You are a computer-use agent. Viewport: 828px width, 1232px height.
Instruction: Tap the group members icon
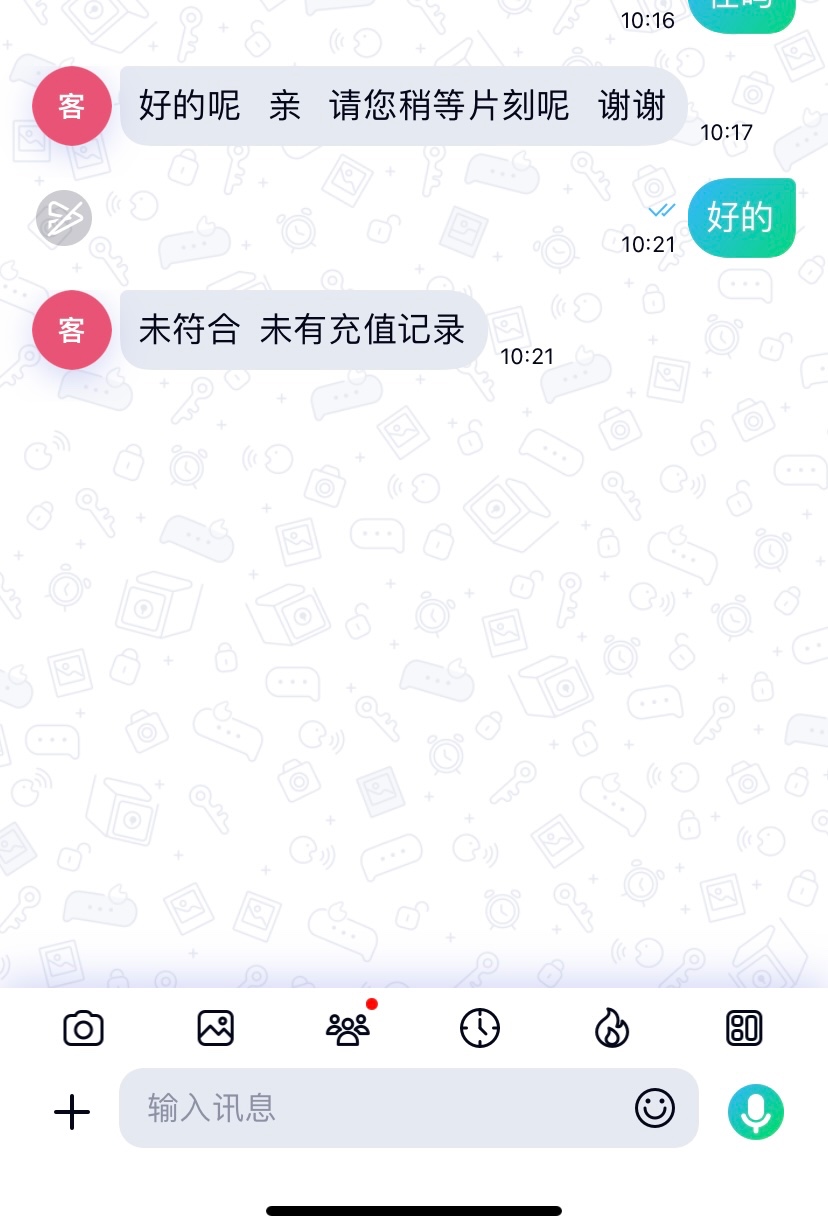pos(348,1028)
